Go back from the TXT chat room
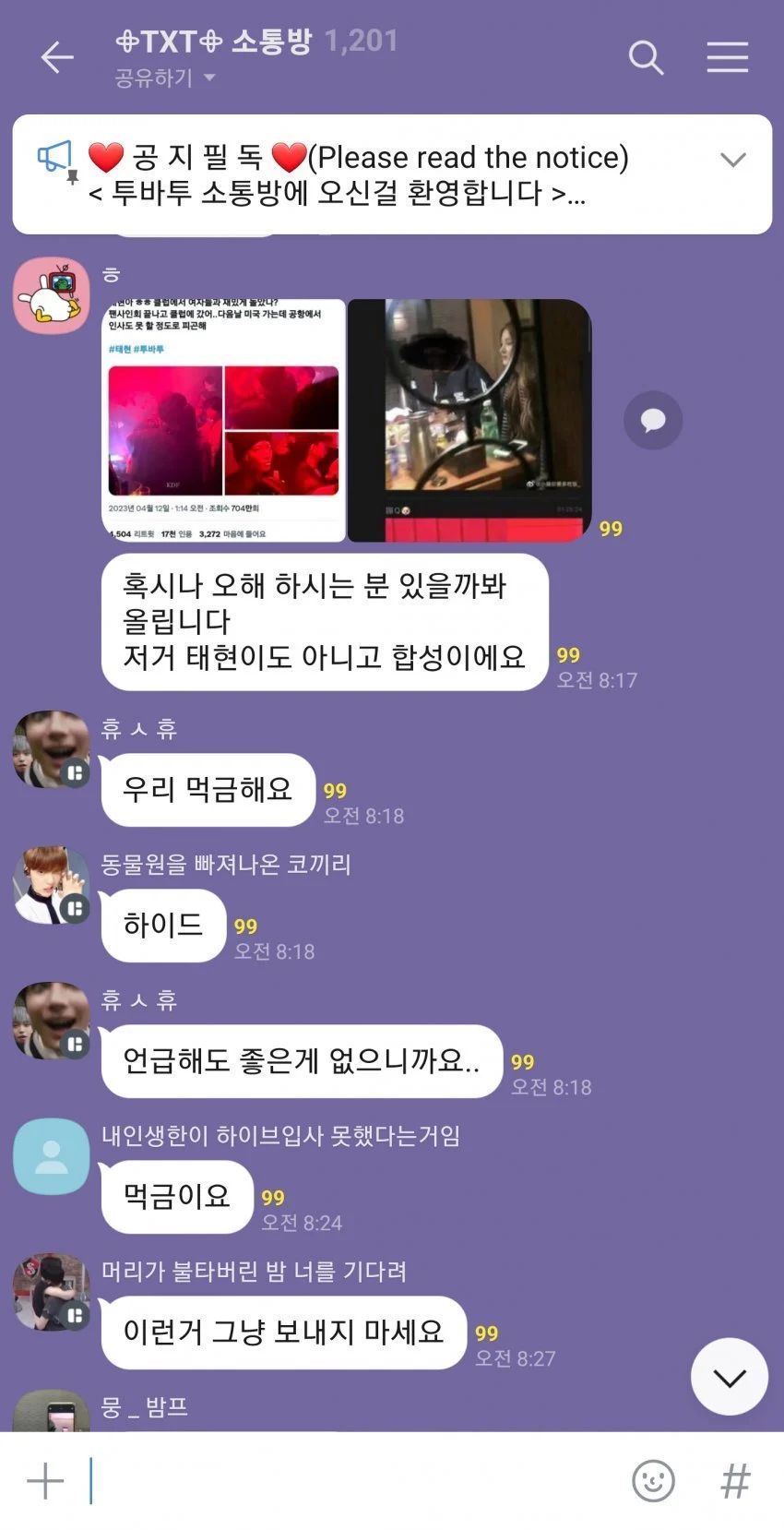 pyautogui.click(x=57, y=57)
